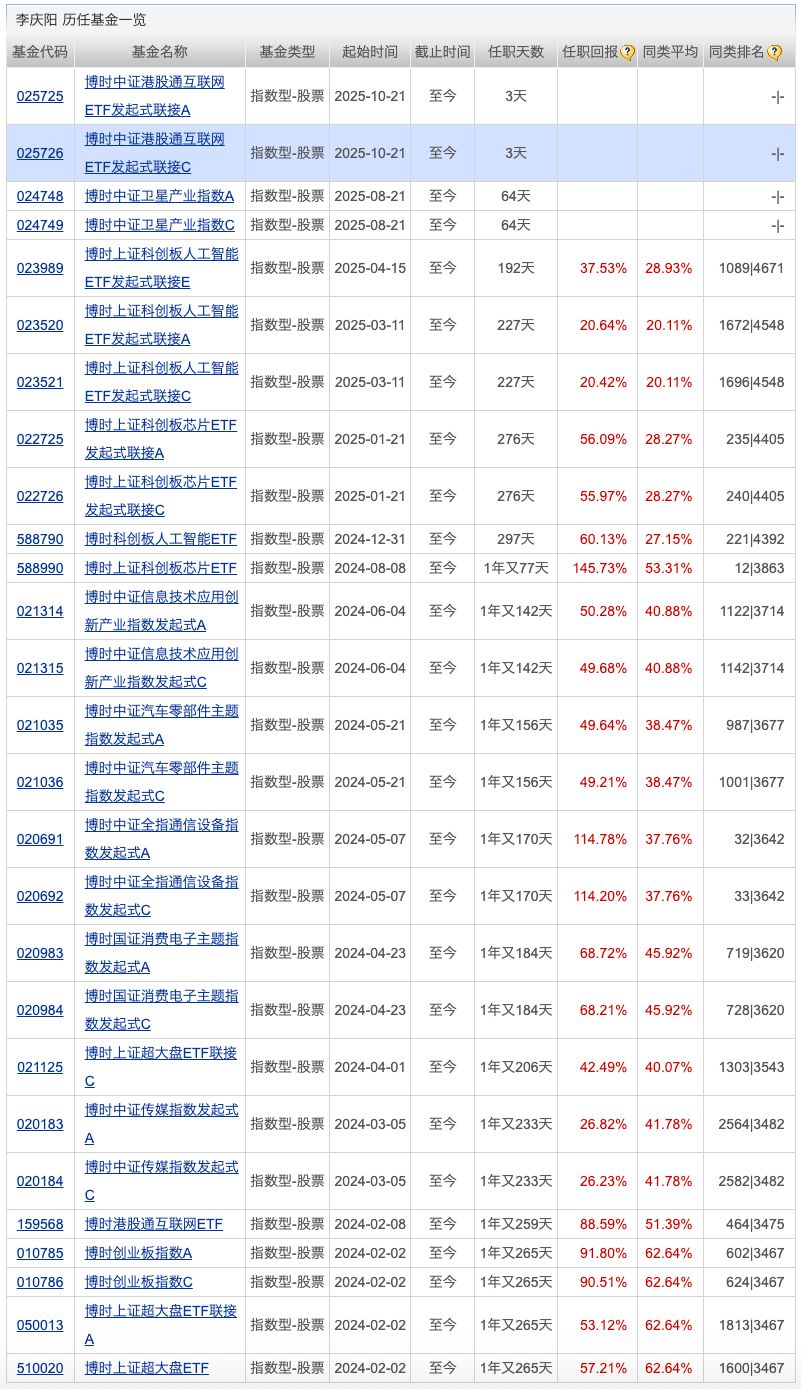Open 博时科创板人工智能ETF link
Image resolution: width=802 pixels, height=1390 pixels.
pyautogui.click(x=161, y=539)
